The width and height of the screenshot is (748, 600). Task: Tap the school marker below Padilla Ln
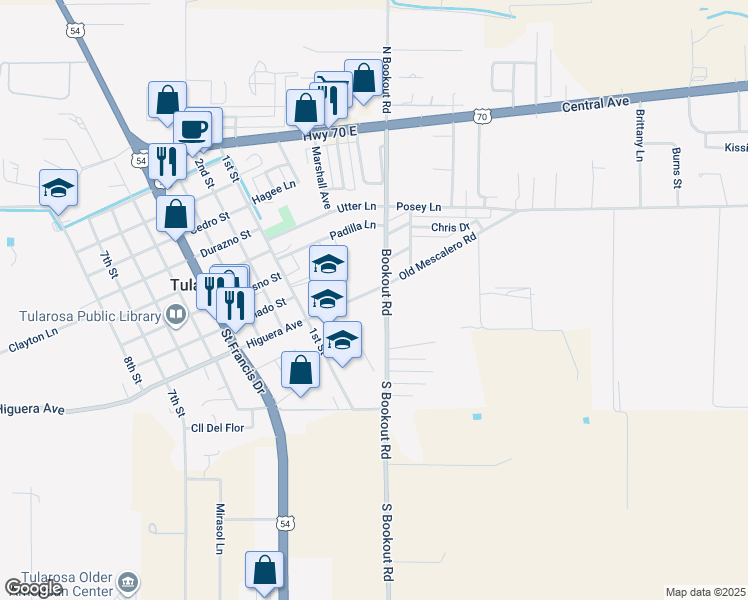coord(327,265)
